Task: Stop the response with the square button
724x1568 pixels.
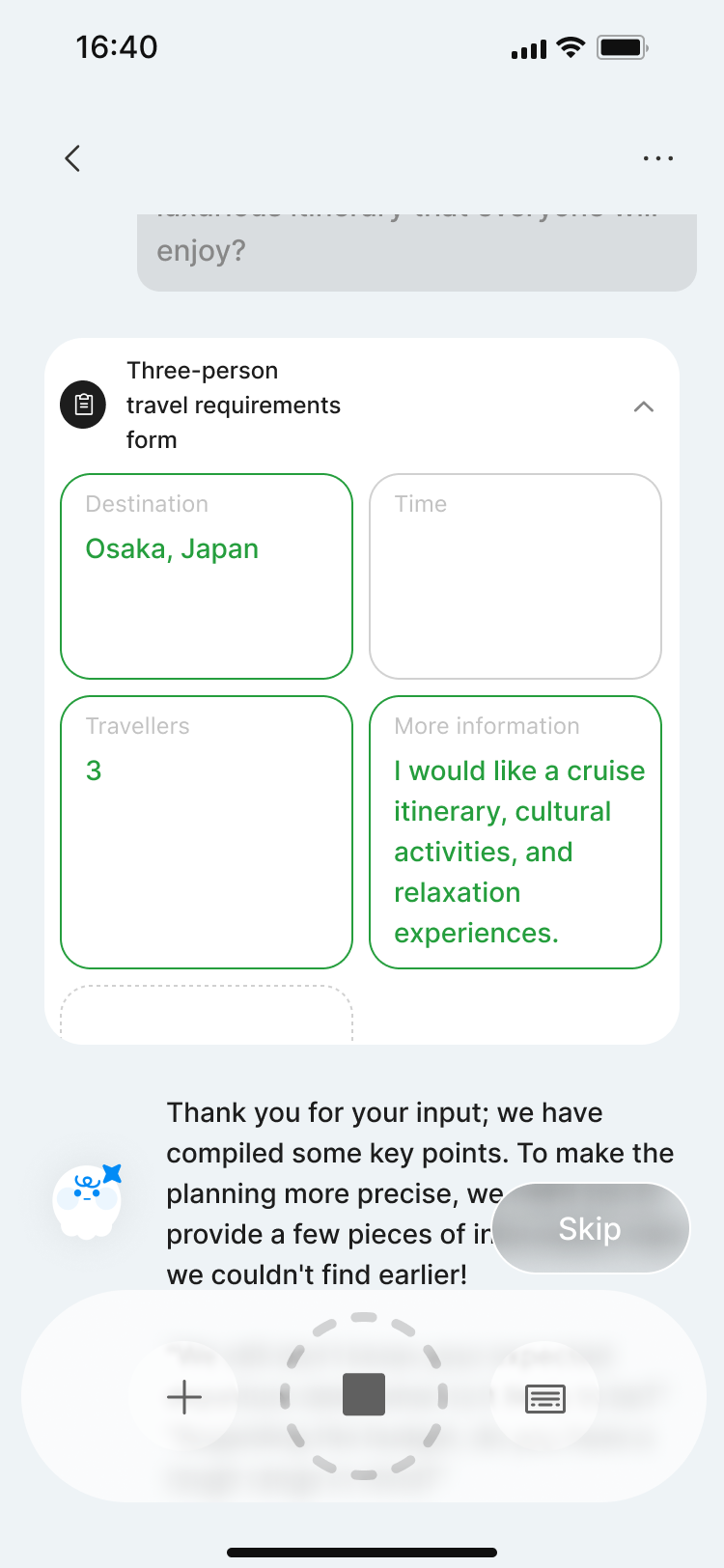Action: pos(364,1395)
